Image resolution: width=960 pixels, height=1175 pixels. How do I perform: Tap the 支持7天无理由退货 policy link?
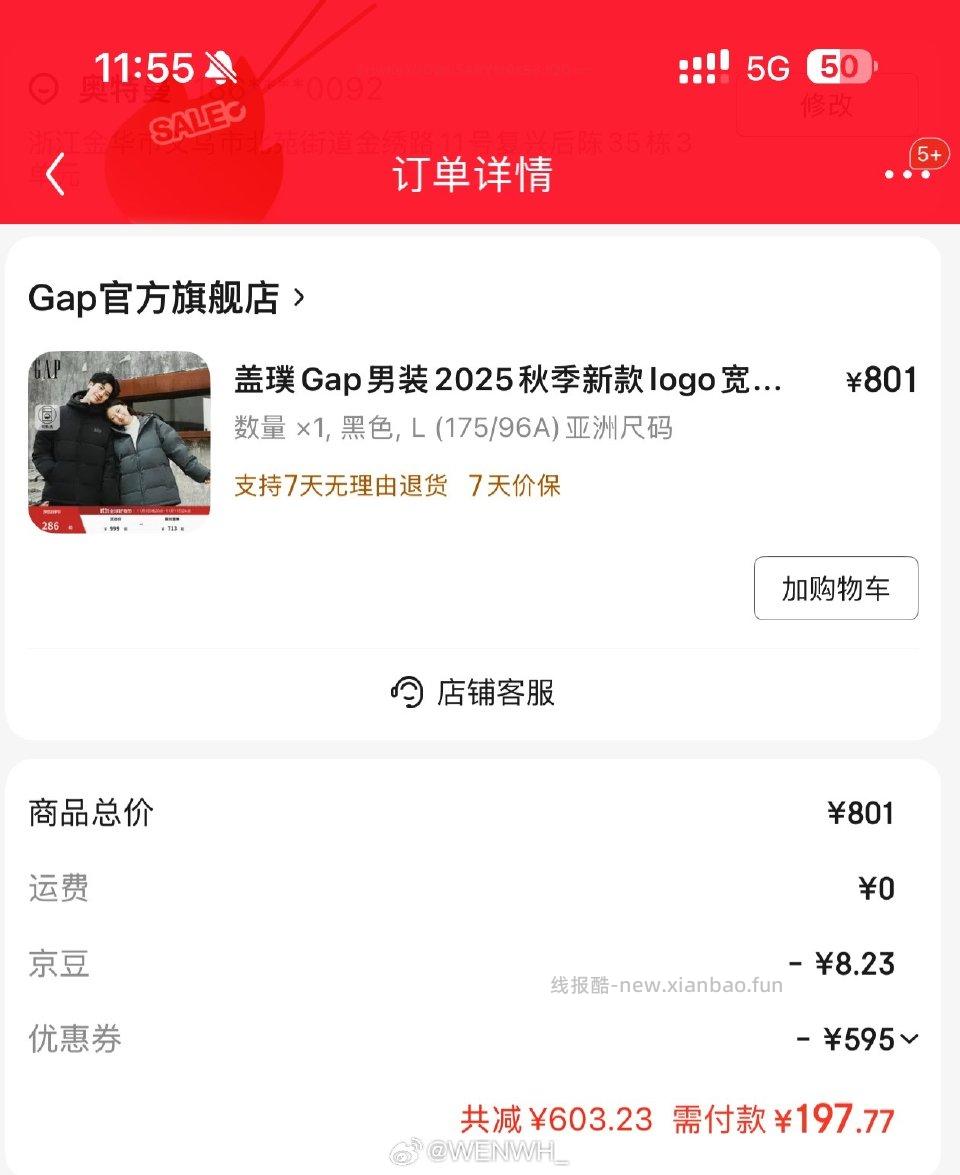[x=340, y=485]
